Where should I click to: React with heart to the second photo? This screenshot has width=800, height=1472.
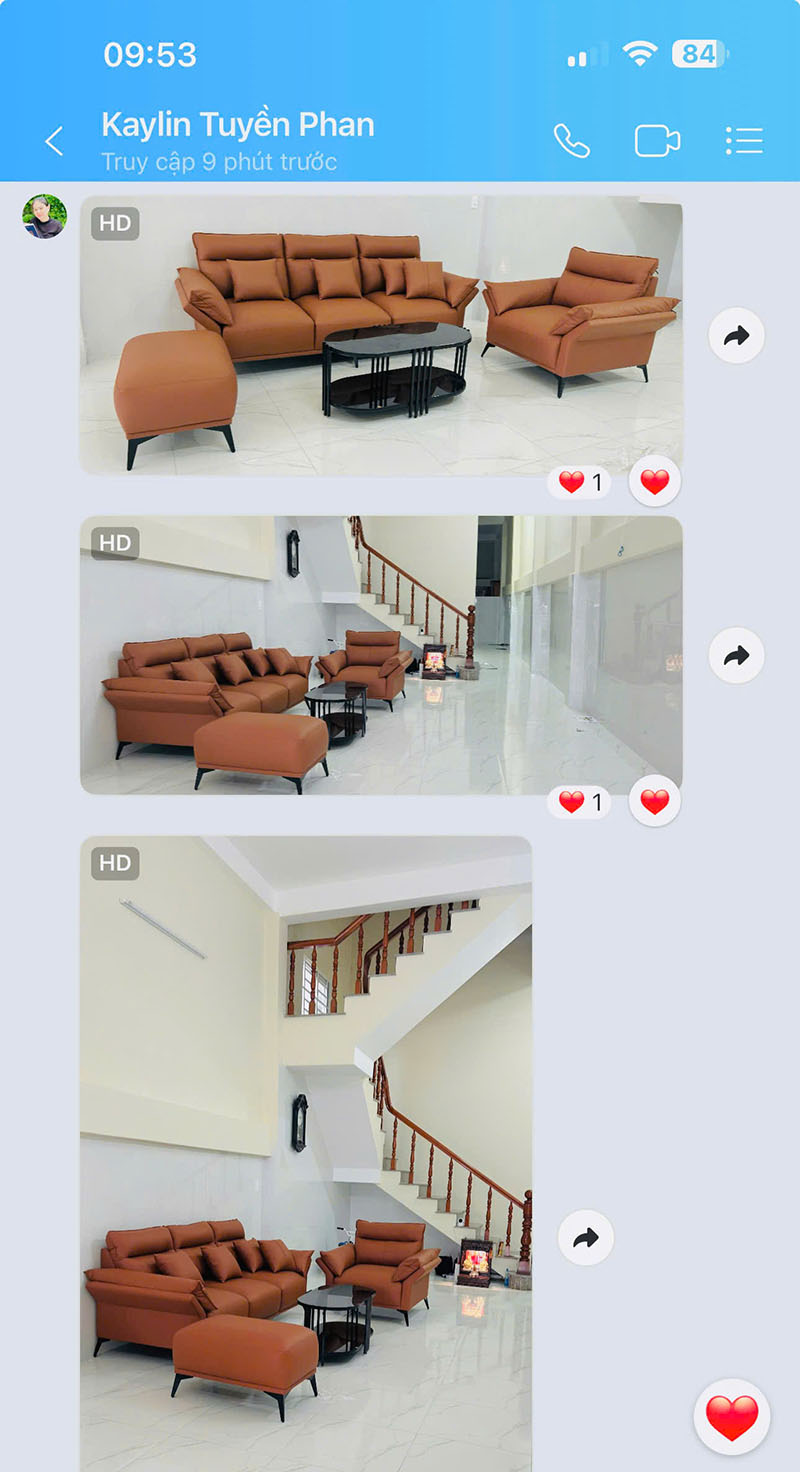(x=655, y=801)
